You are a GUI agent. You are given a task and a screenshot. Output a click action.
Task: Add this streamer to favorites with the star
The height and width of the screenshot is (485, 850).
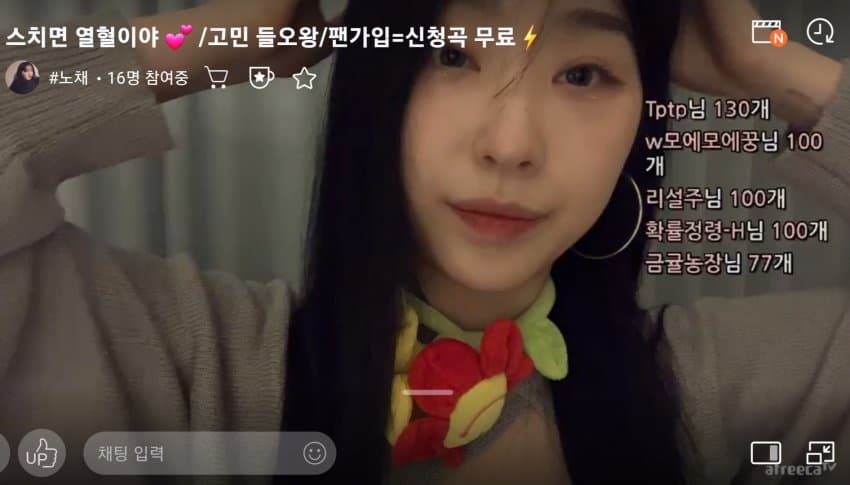click(304, 78)
